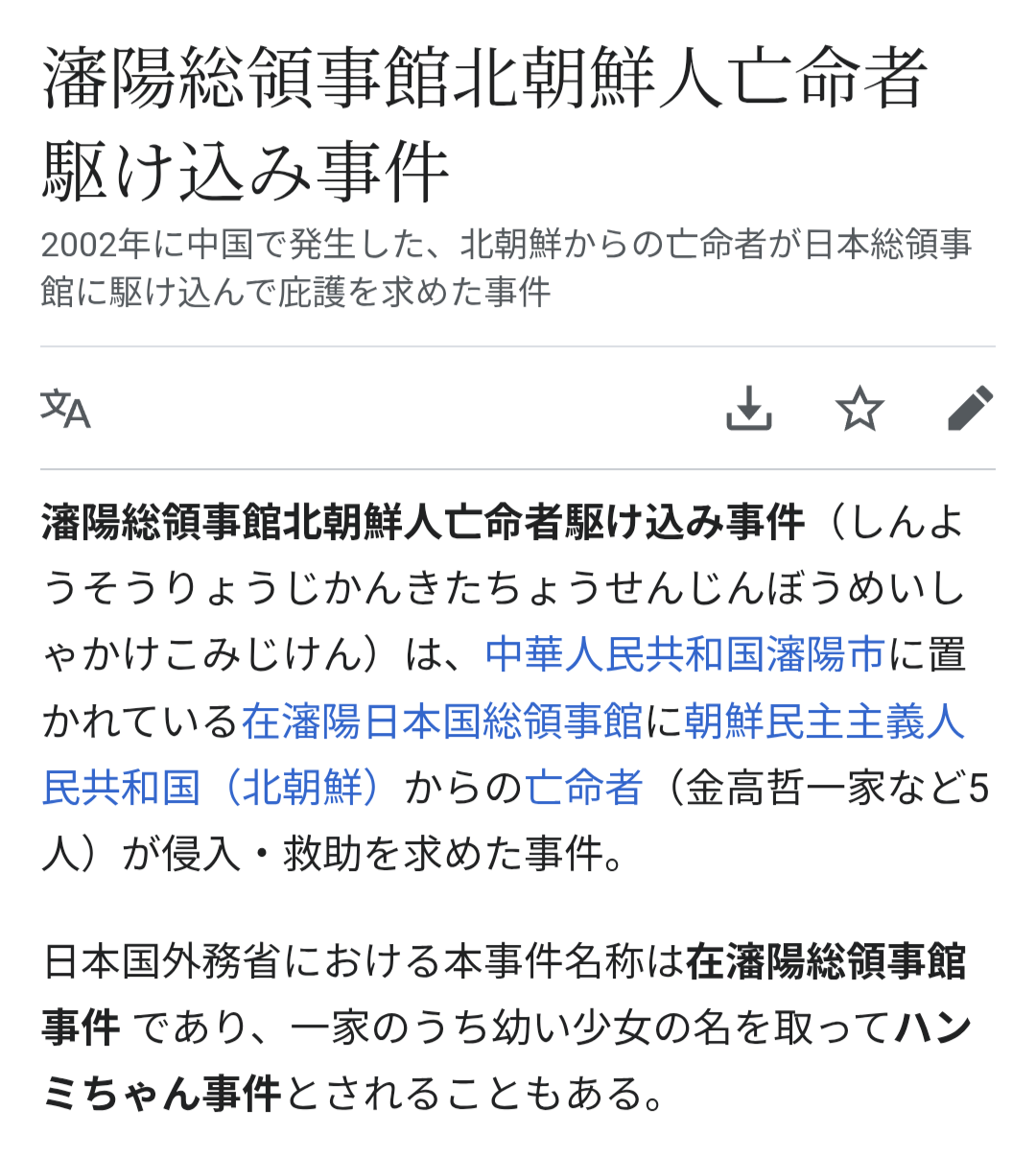1036x1156 pixels.
Task: Open the 在瀋陽日本国総領事館 link
Action: point(441,721)
